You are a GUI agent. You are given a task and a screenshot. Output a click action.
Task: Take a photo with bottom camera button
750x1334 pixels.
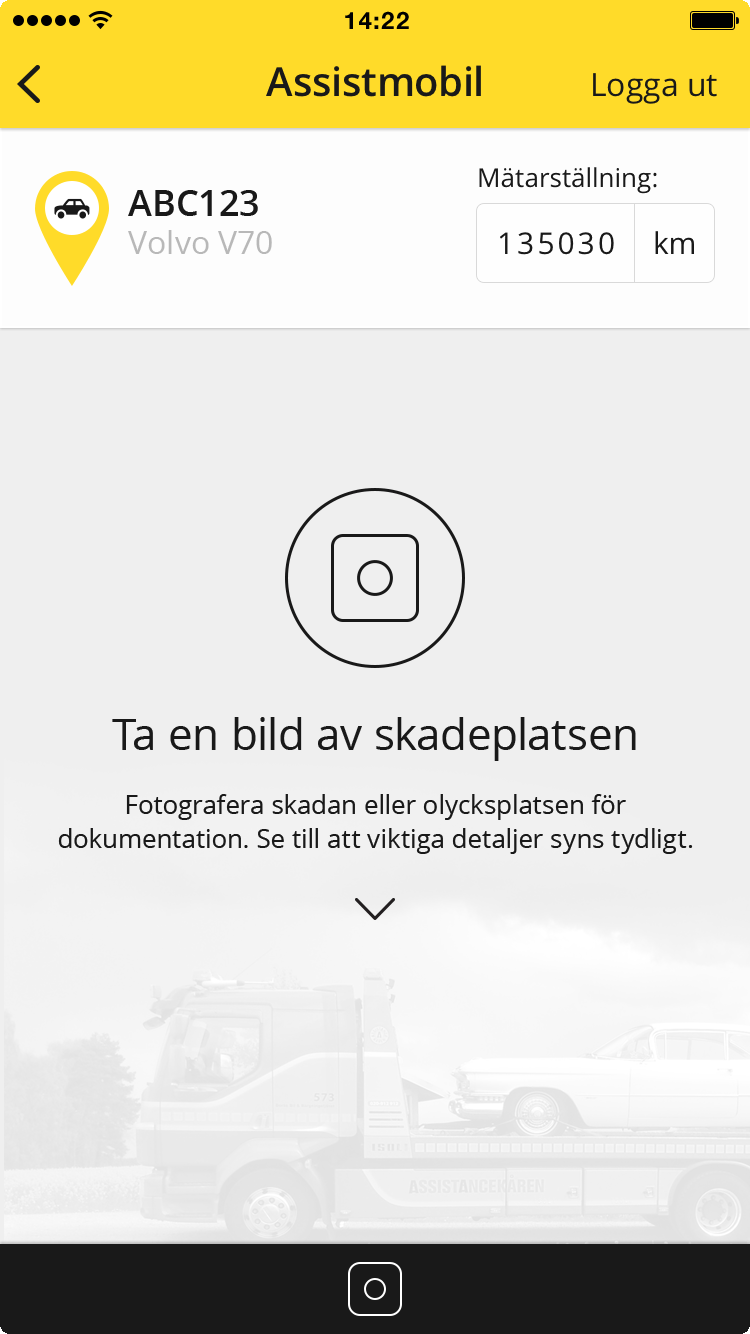[x=375, y=1289]
